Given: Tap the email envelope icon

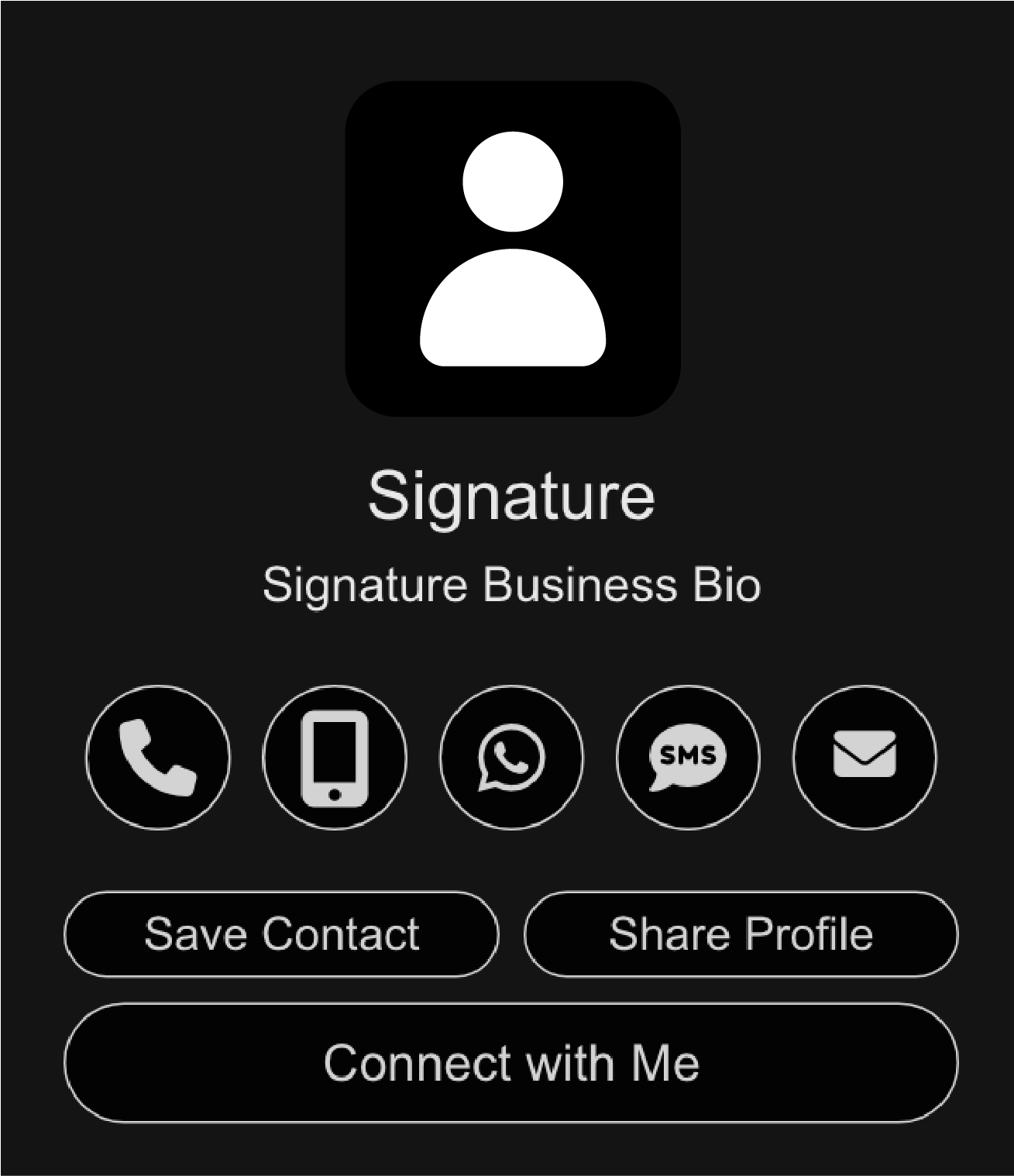Looking at the screenshot, I should click(864, 757).
